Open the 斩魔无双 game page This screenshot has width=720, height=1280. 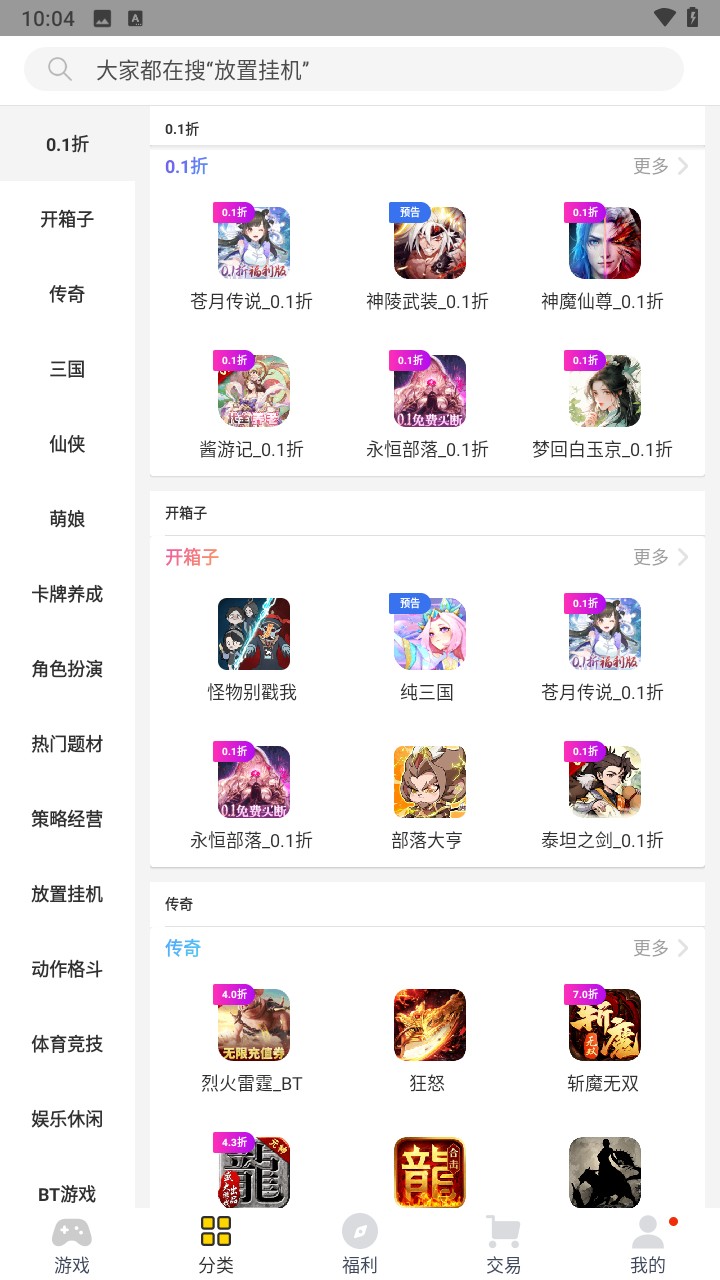[x=604, y=1024]
